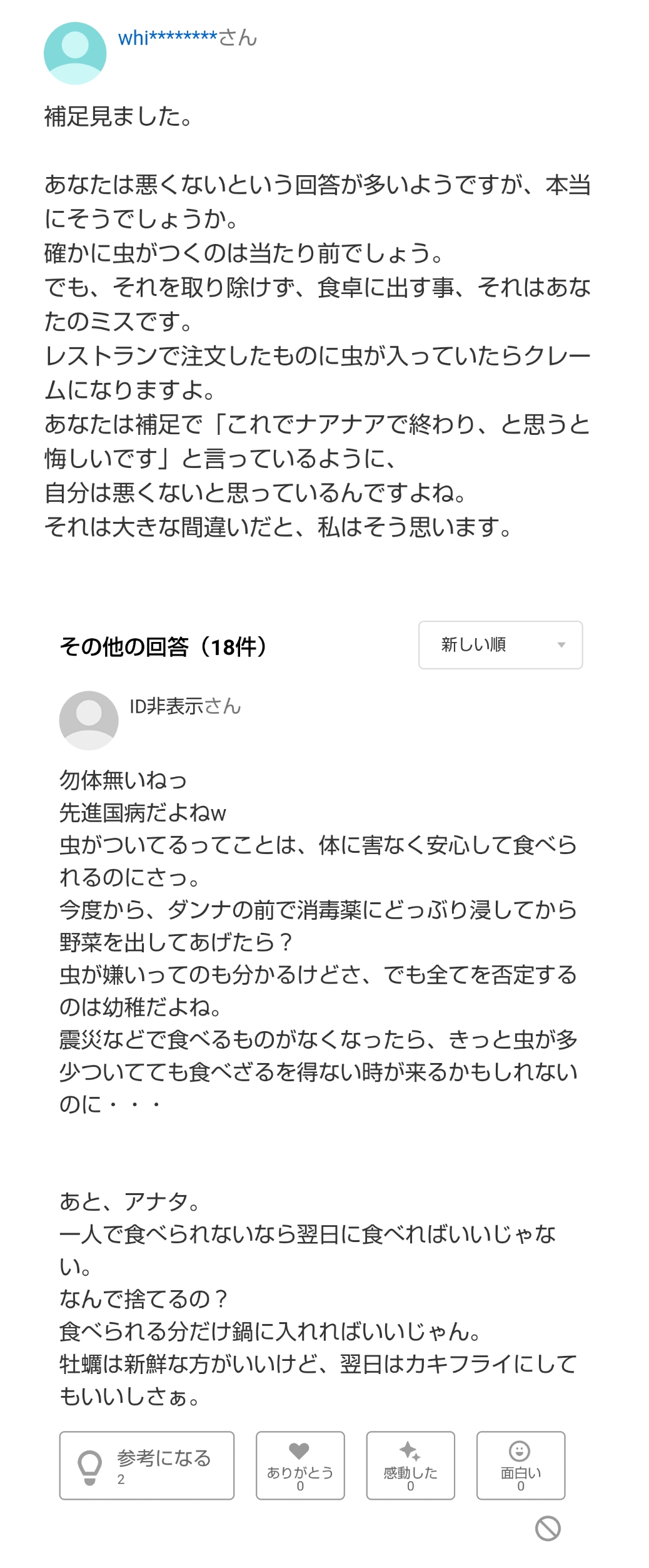Image resolution: width=649 pixels, height=1568 pixels.
Task: Tap whi******** profile avatar
Action: (75, 53)
